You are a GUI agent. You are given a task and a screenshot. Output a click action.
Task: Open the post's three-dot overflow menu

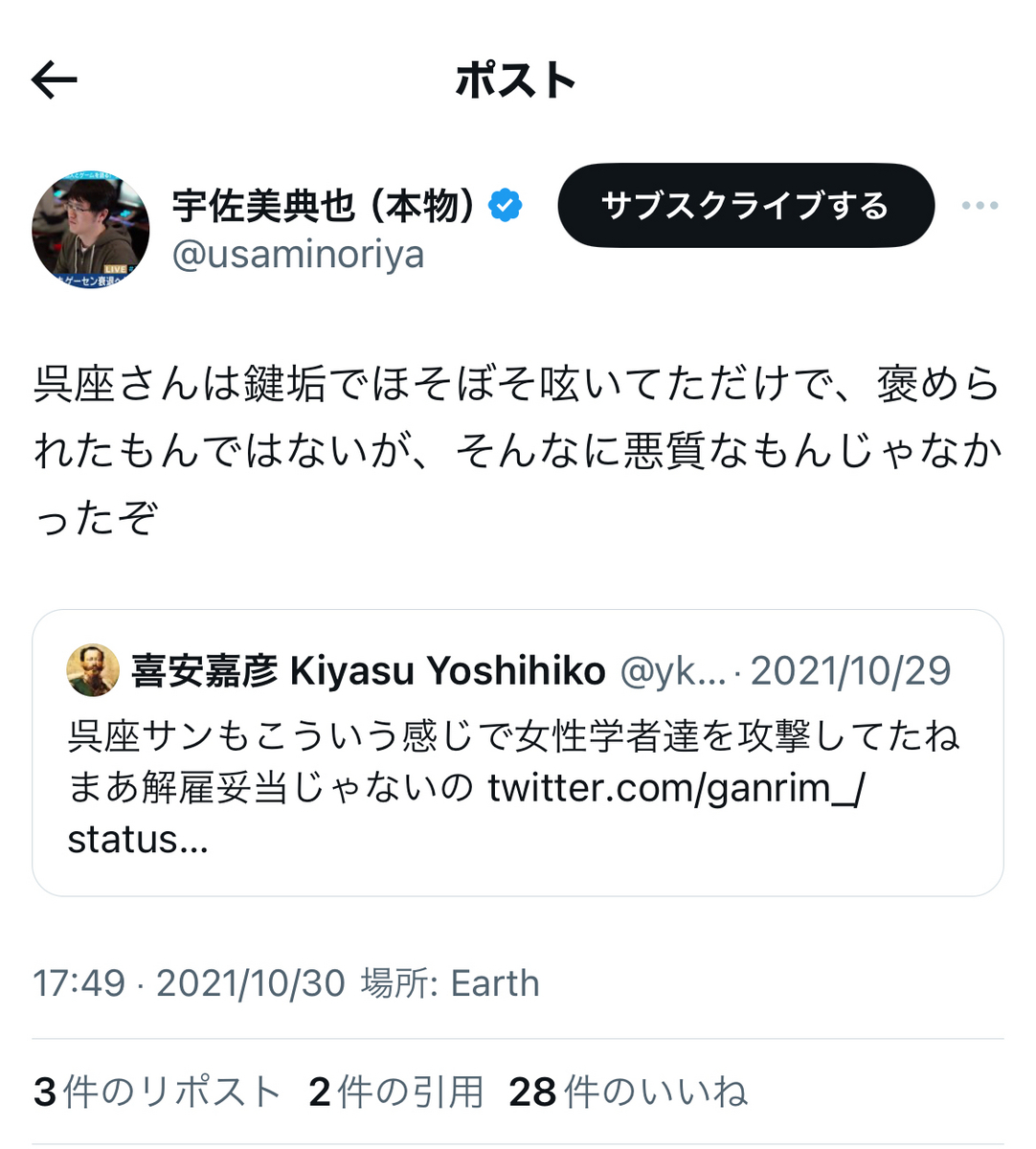980,206
